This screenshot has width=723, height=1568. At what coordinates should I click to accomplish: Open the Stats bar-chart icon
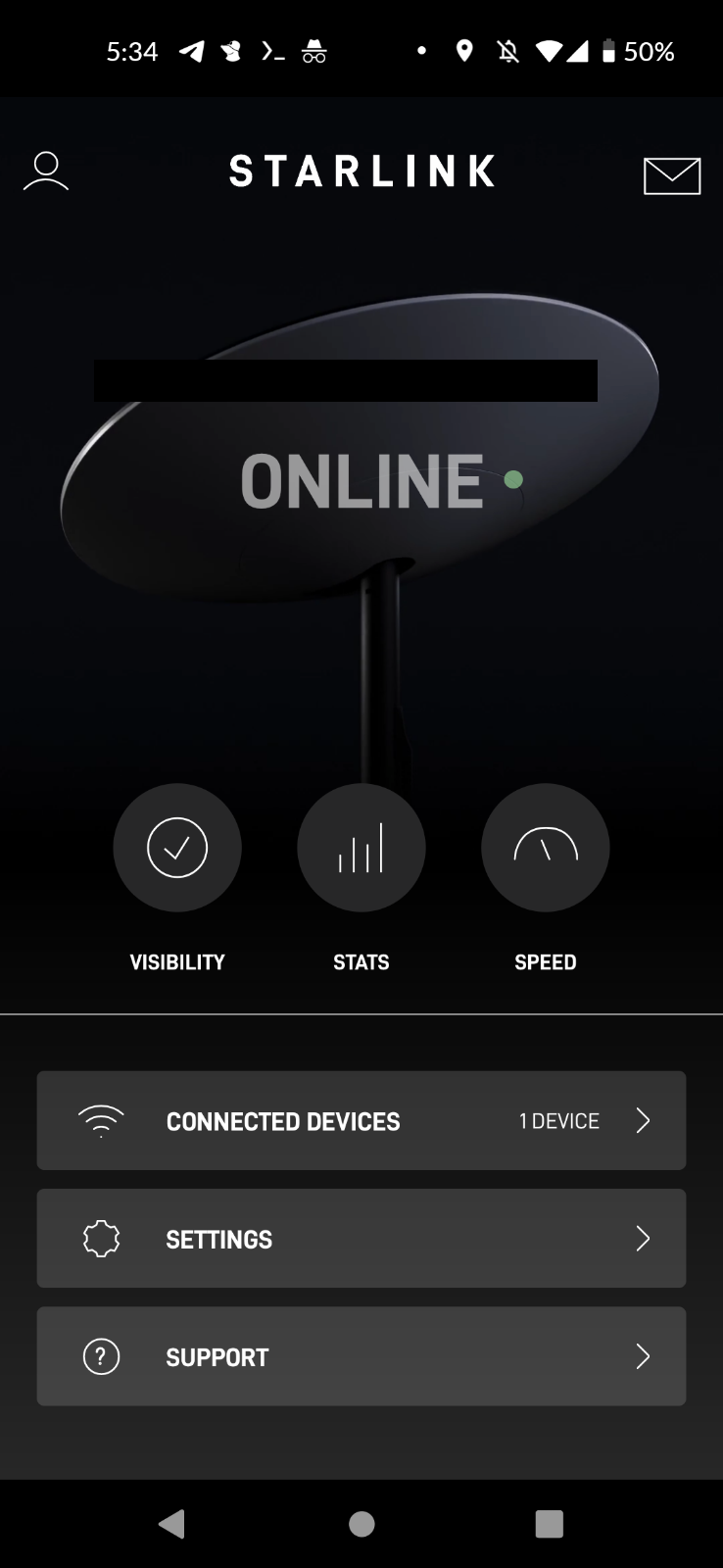tap(361, 848)
